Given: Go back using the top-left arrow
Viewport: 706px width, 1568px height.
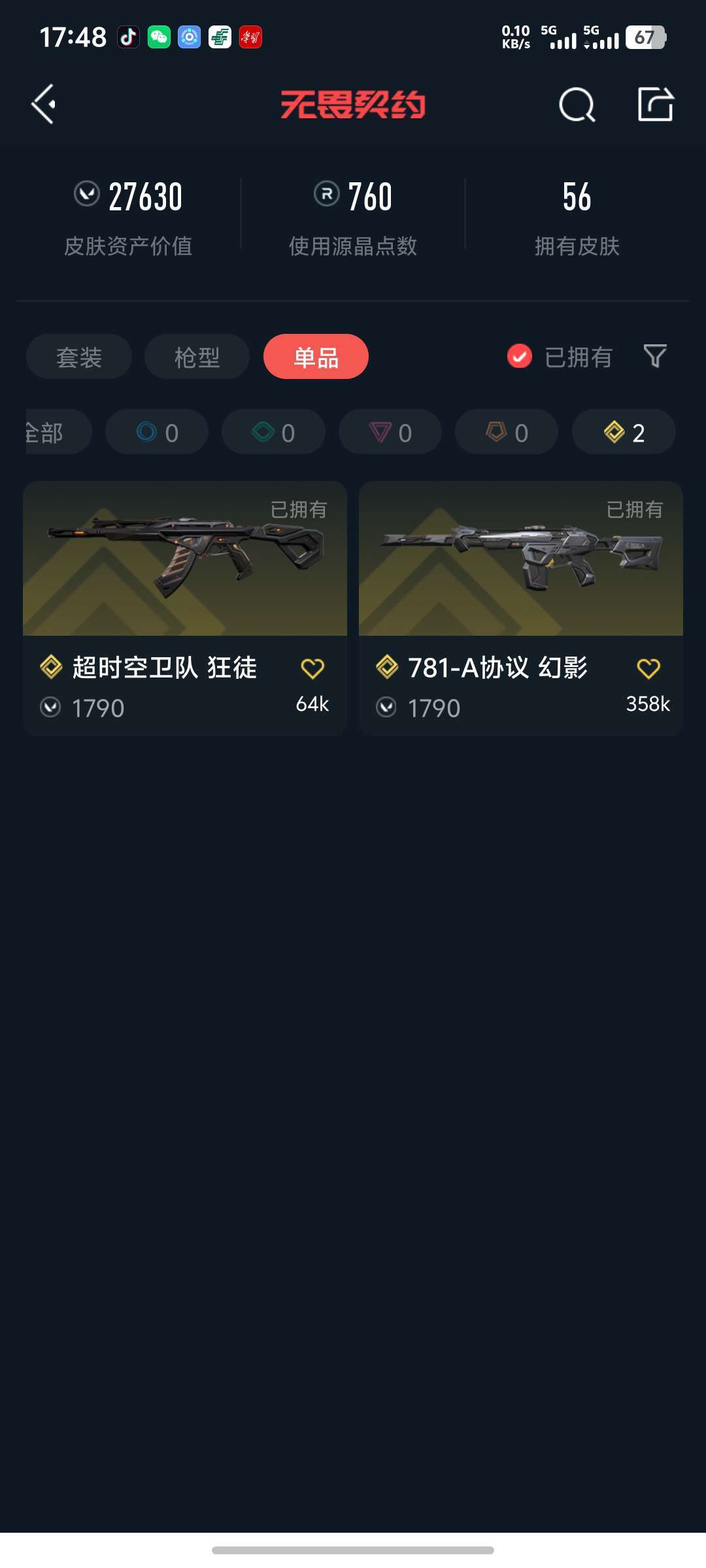Looking at the screenshot, I should pos(43,104).
